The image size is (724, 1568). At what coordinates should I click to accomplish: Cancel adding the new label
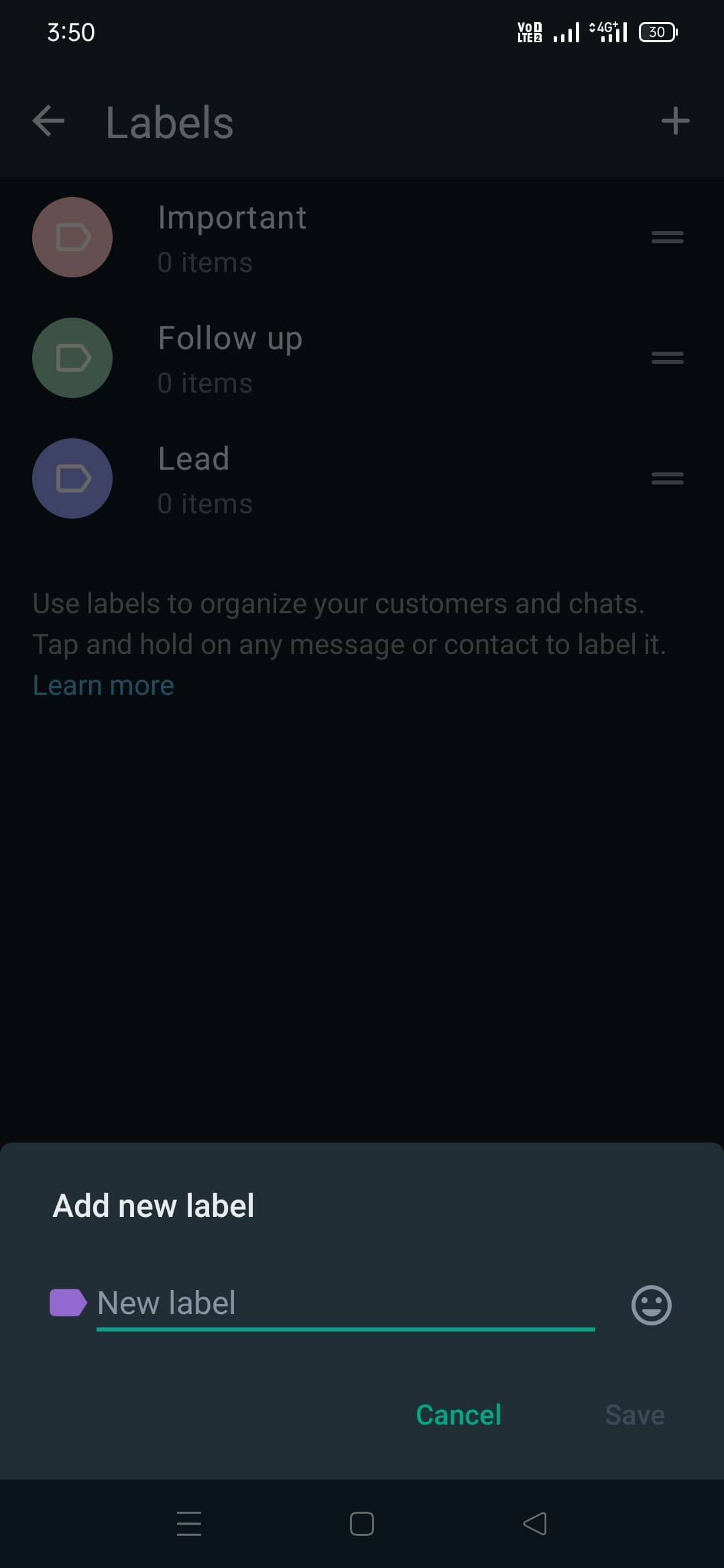pos(459,1415)
